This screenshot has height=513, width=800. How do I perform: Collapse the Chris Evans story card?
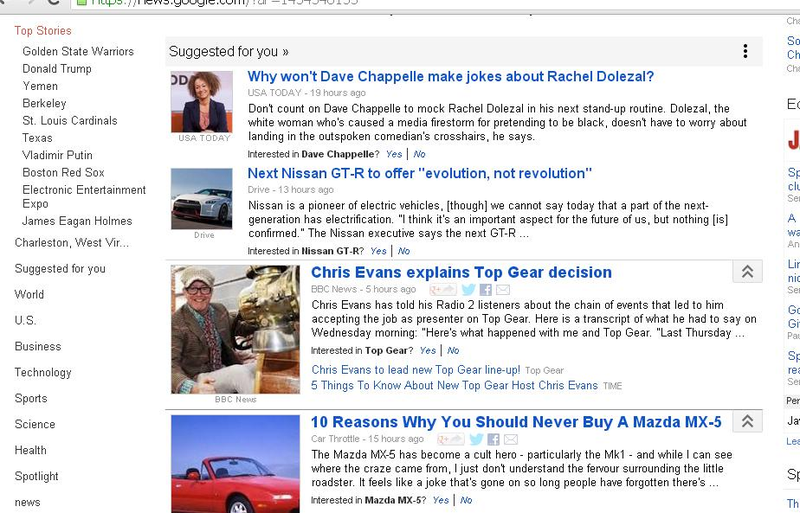coord(746,272)
